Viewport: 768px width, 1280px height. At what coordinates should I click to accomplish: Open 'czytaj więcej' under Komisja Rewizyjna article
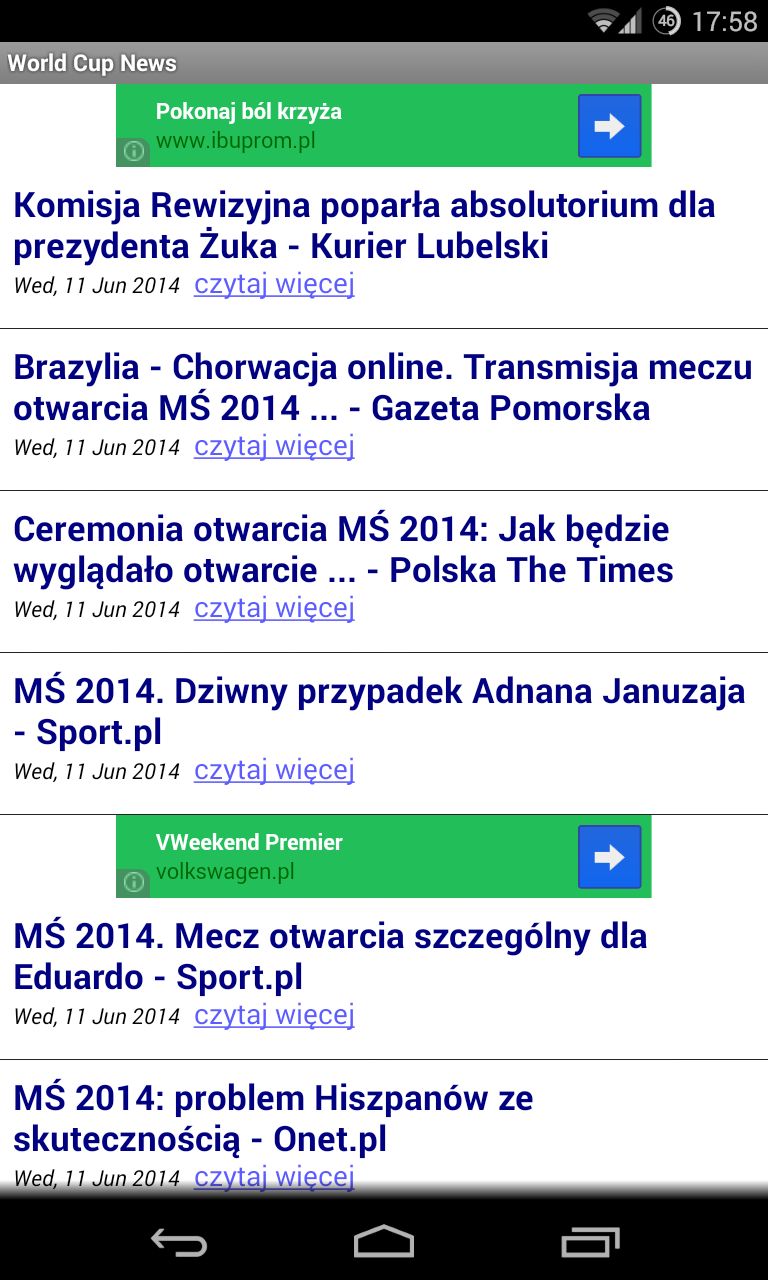pyautogui.click(x=274, y=284)
